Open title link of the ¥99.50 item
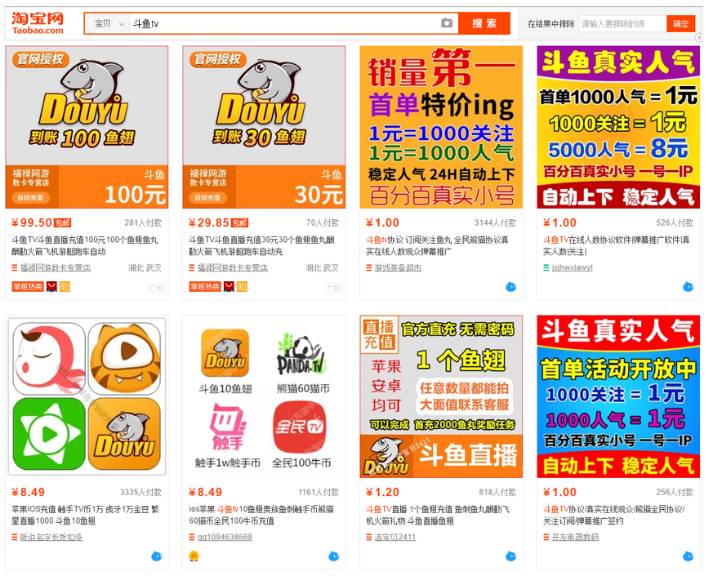 85,246
